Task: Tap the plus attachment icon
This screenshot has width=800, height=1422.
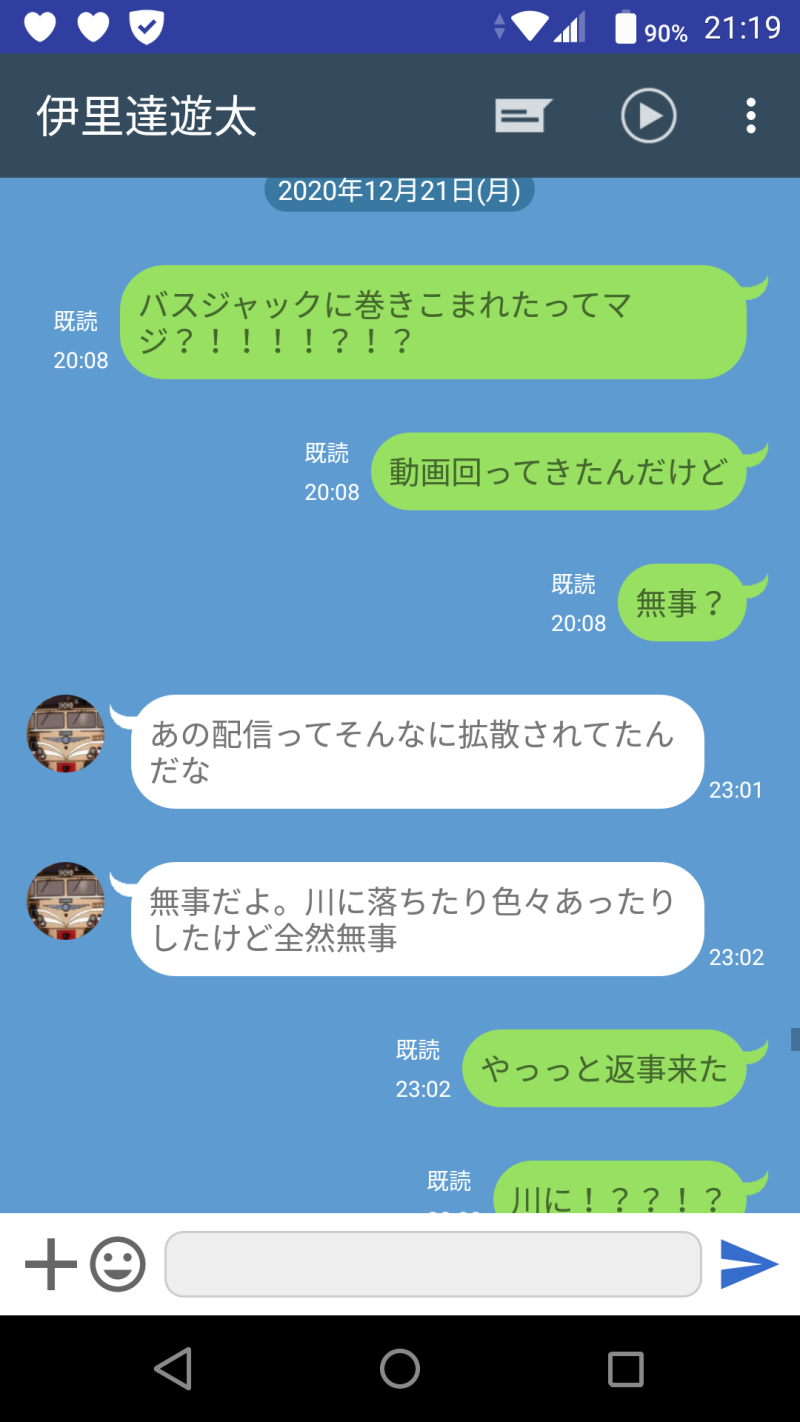Action: (x=51, y=1265)
